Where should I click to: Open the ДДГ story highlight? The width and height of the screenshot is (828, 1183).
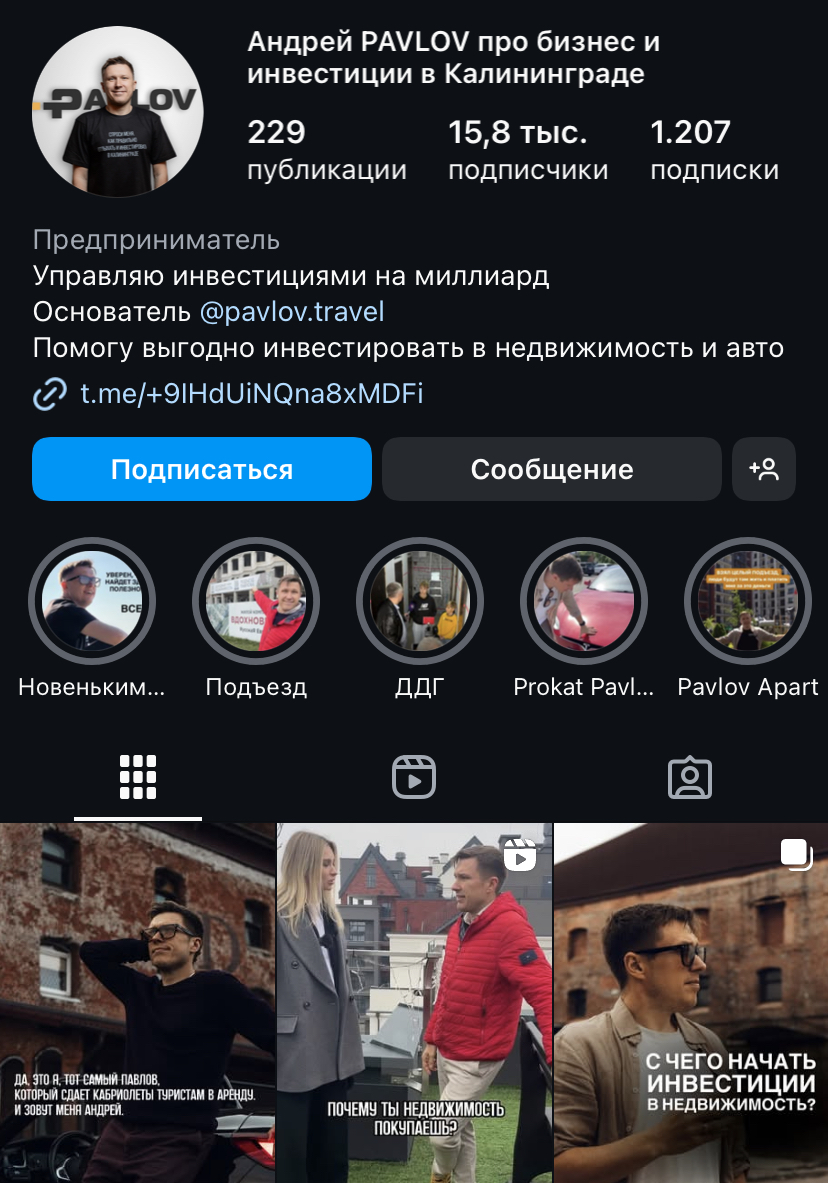click(420, 601)
